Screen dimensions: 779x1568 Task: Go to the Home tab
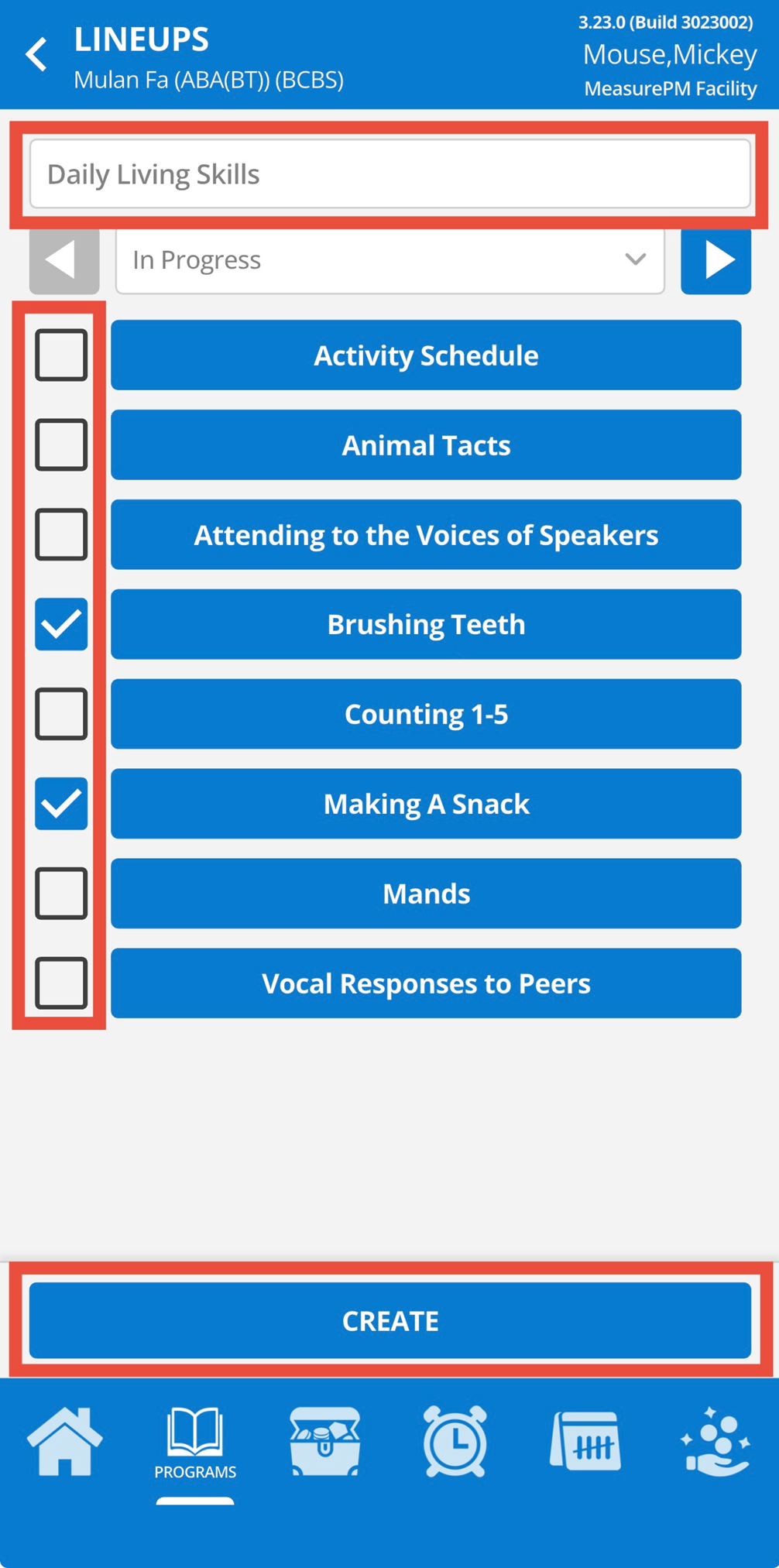click(65, 1442)
